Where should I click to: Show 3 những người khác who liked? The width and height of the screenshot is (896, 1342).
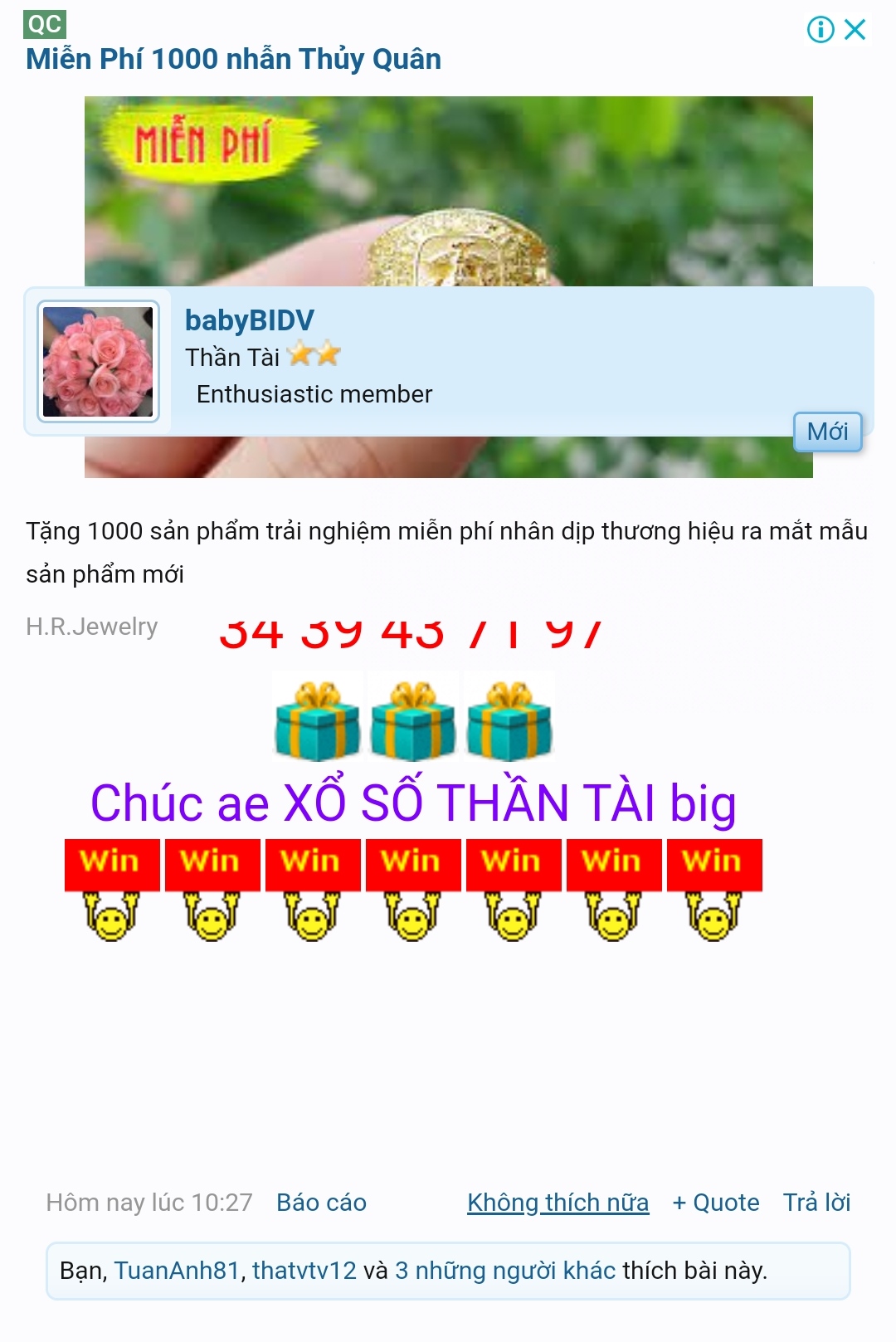pyautogui.click(x=504, y=1271)
